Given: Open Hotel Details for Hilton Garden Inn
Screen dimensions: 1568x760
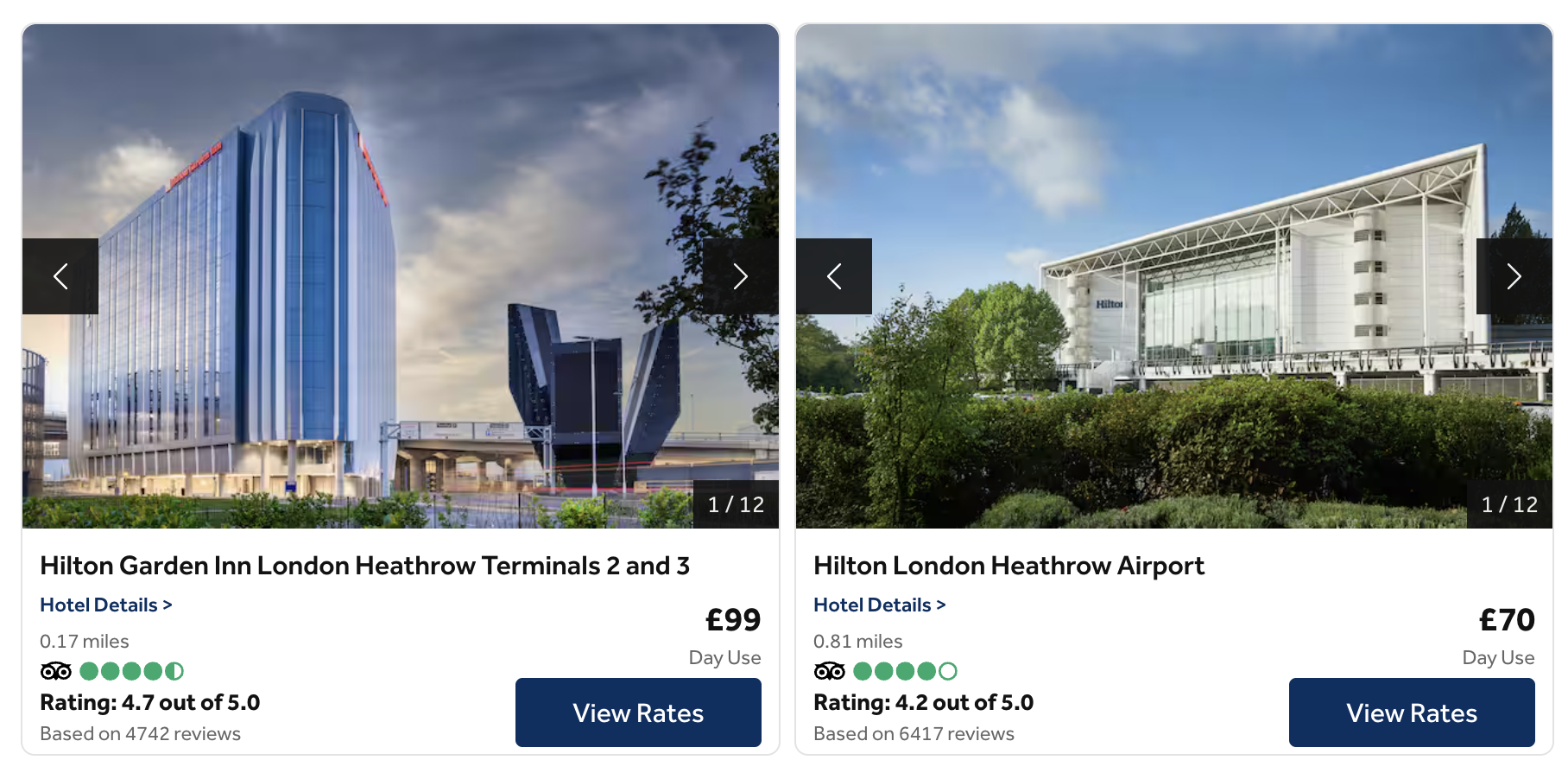Looking at the screenshot, I should [x=106, y=605].
